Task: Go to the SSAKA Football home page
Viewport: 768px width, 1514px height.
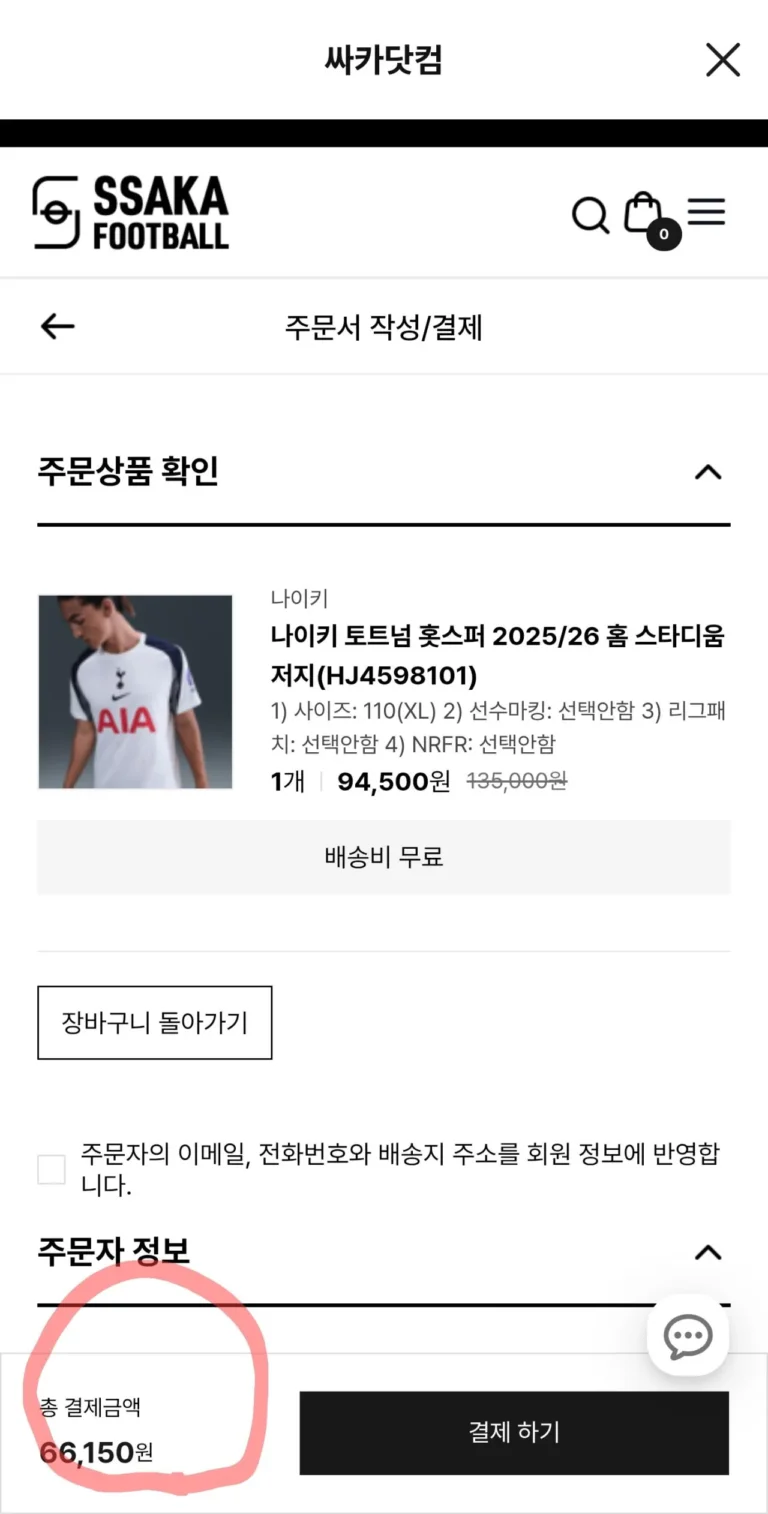Action: [x=131, y=213]
